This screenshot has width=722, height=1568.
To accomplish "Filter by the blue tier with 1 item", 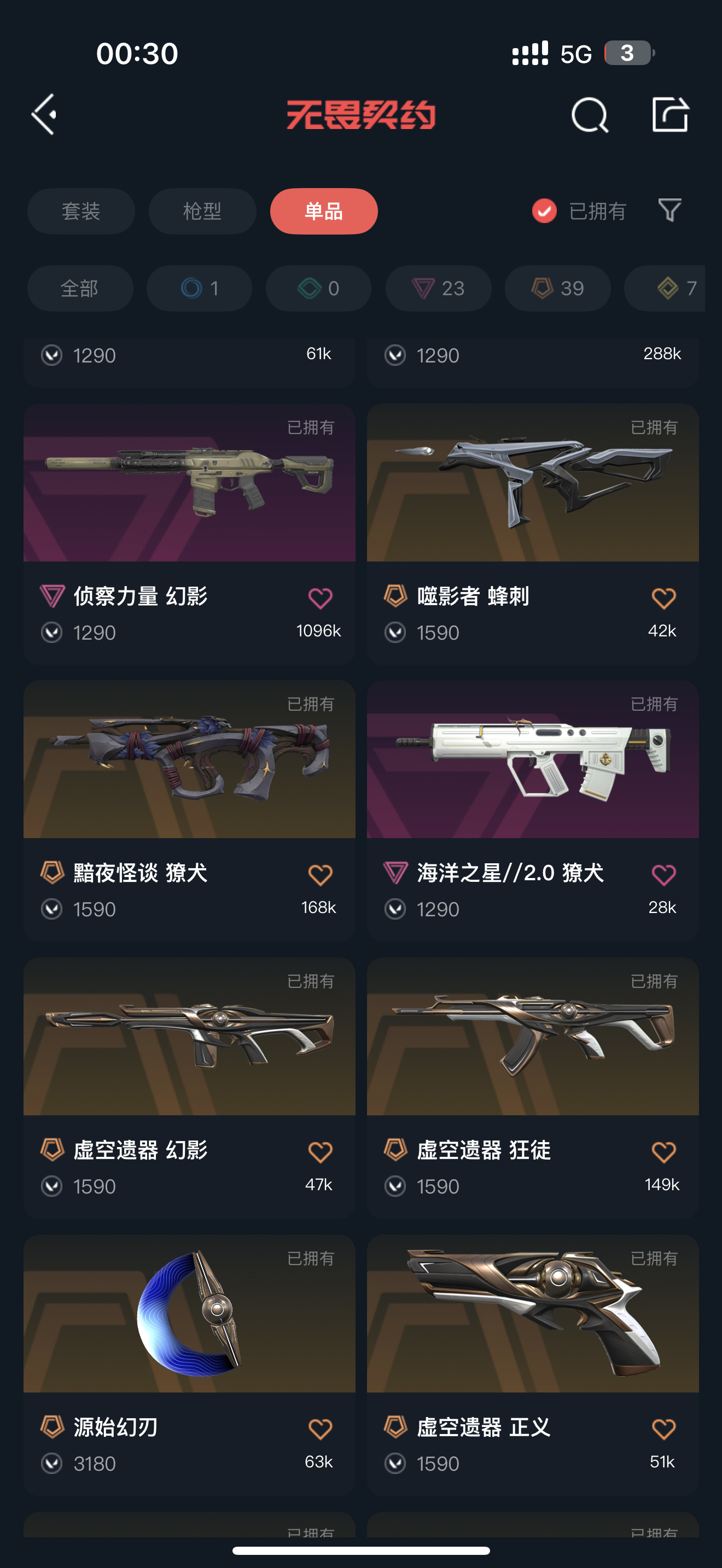I will coord(199,289).
